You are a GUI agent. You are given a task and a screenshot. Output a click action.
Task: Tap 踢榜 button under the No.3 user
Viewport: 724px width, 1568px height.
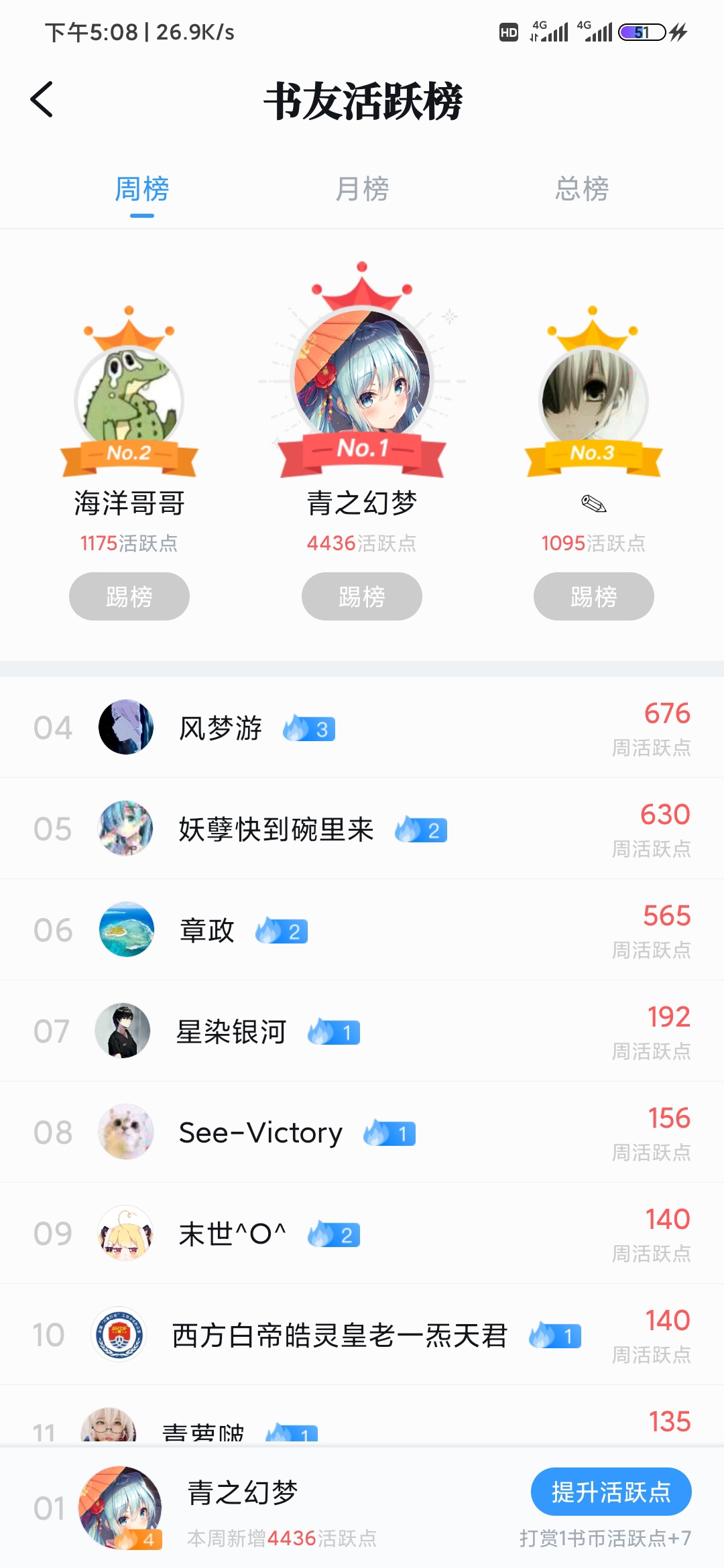coord(593,596)
